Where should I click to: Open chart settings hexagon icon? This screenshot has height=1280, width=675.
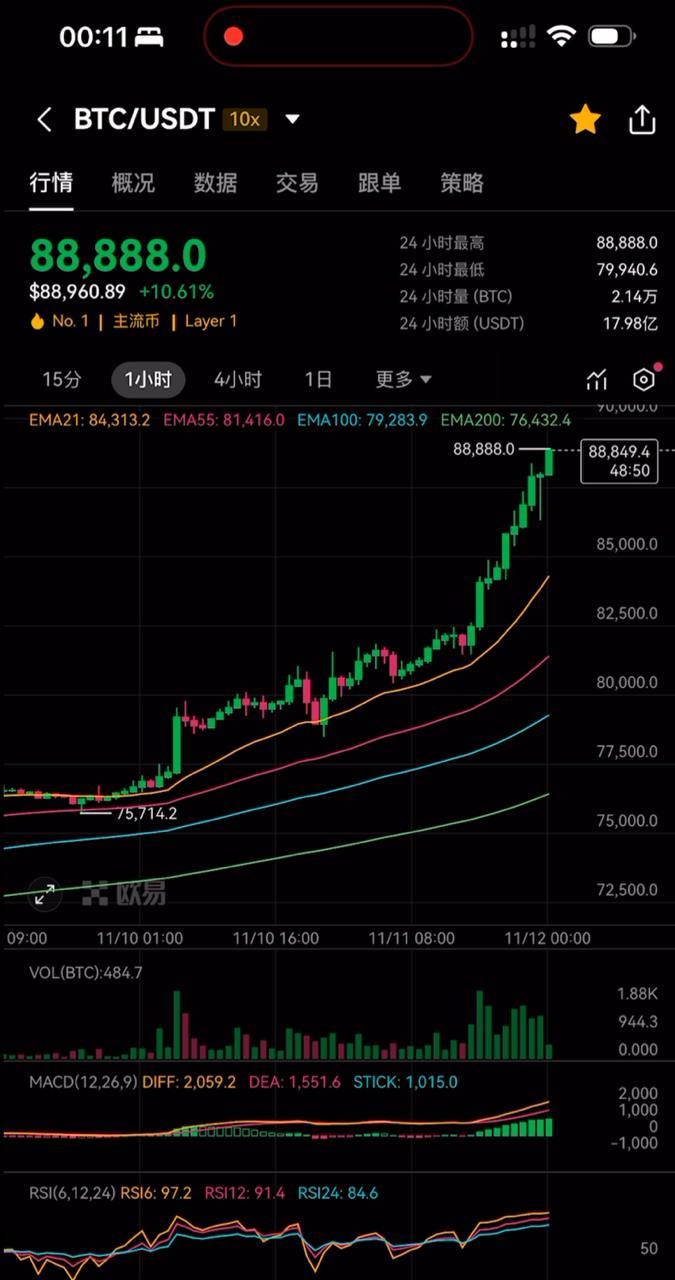click(x=644, y=380)
